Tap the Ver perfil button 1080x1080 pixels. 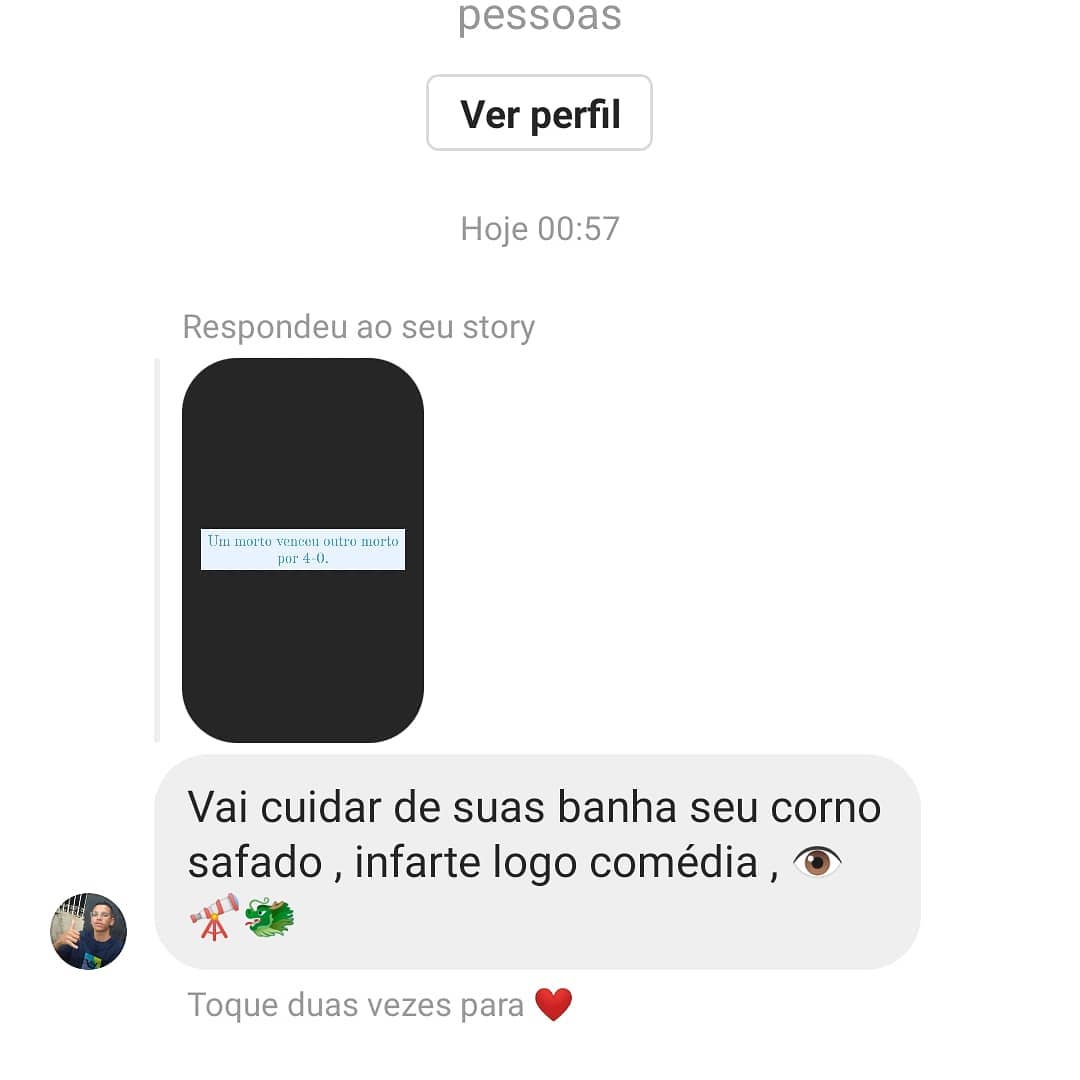pos(539,114)
